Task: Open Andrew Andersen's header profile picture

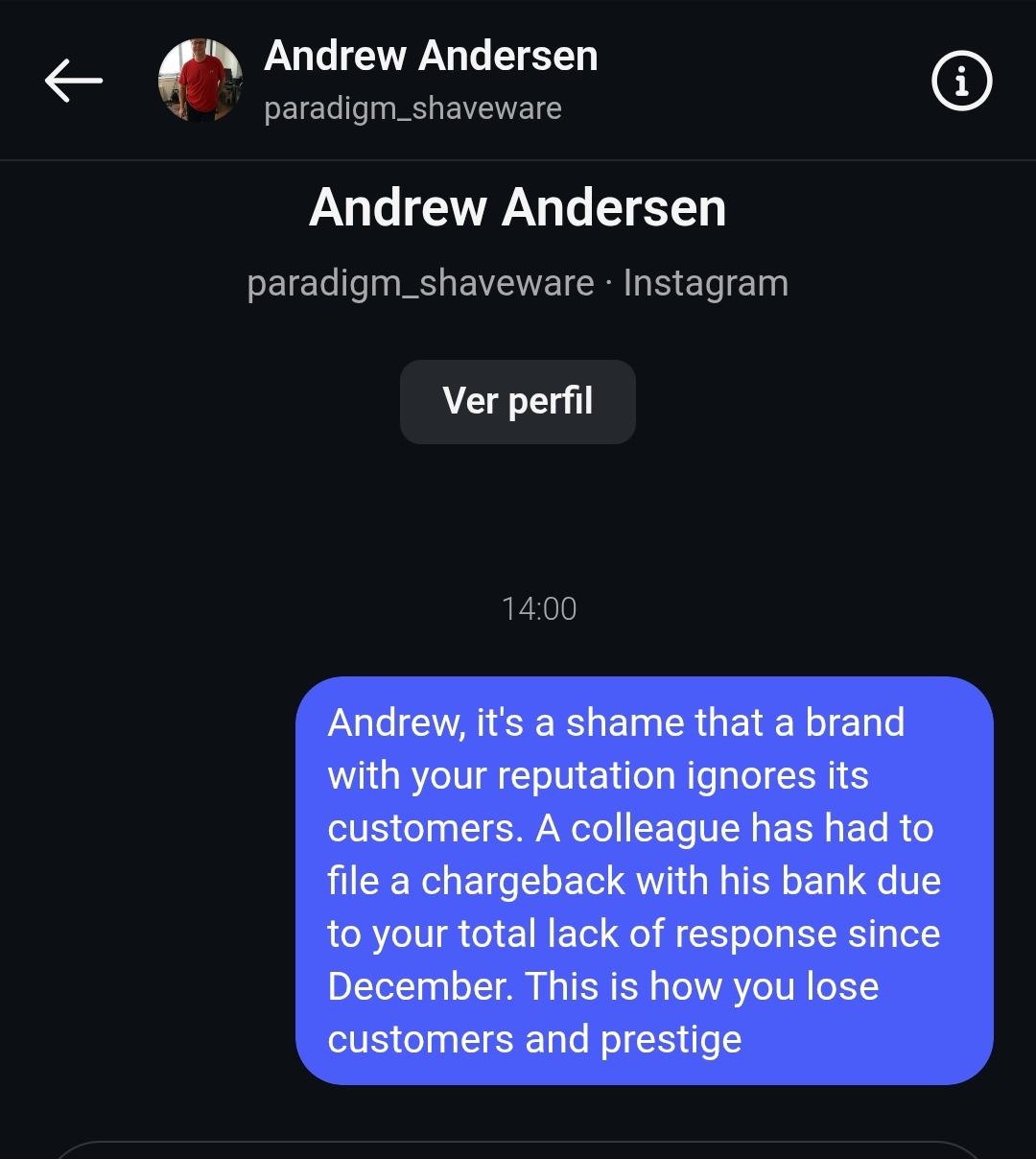Action: pos(200,81)
